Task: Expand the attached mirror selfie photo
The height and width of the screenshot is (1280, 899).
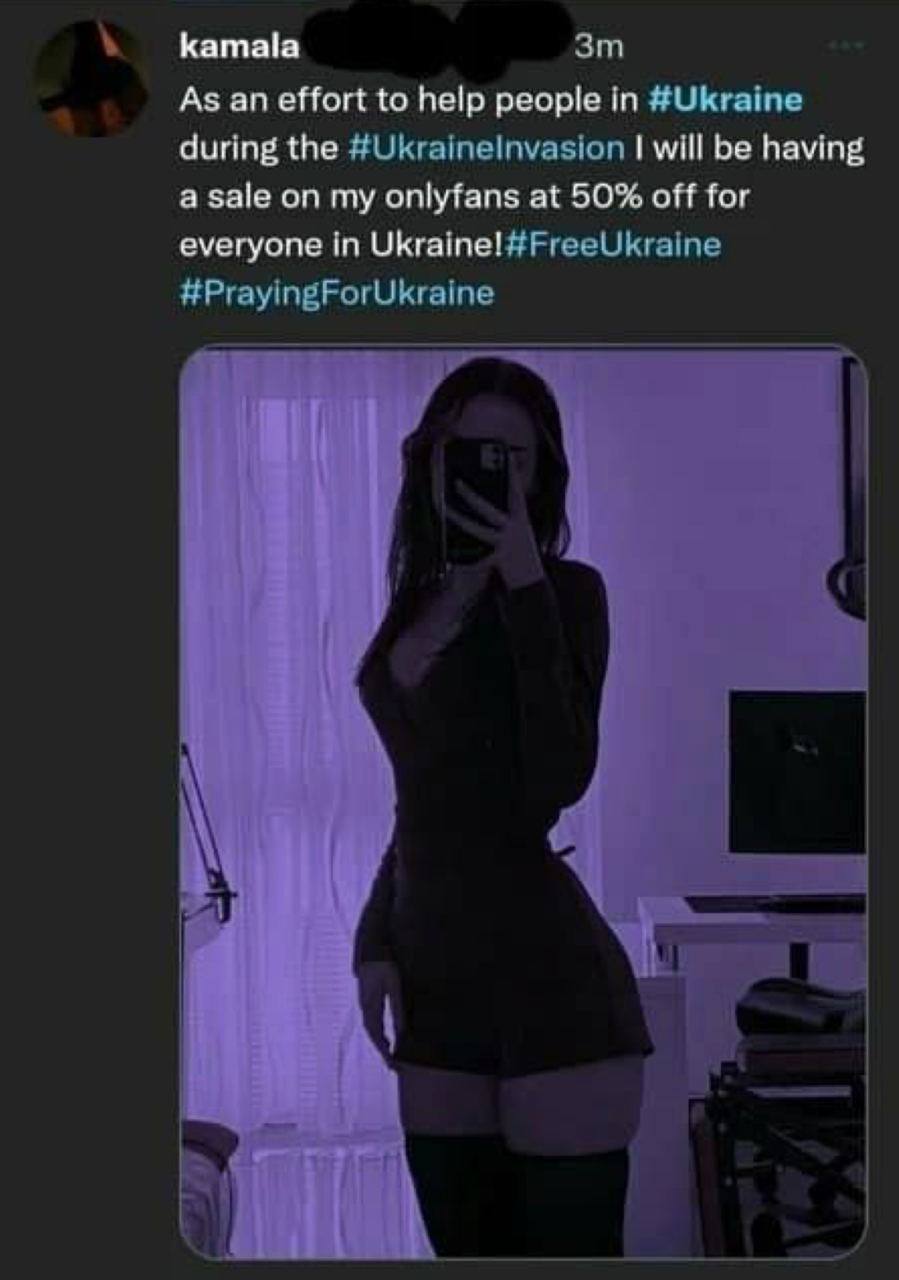Action: pyautogui.click(x=523, y=800)
